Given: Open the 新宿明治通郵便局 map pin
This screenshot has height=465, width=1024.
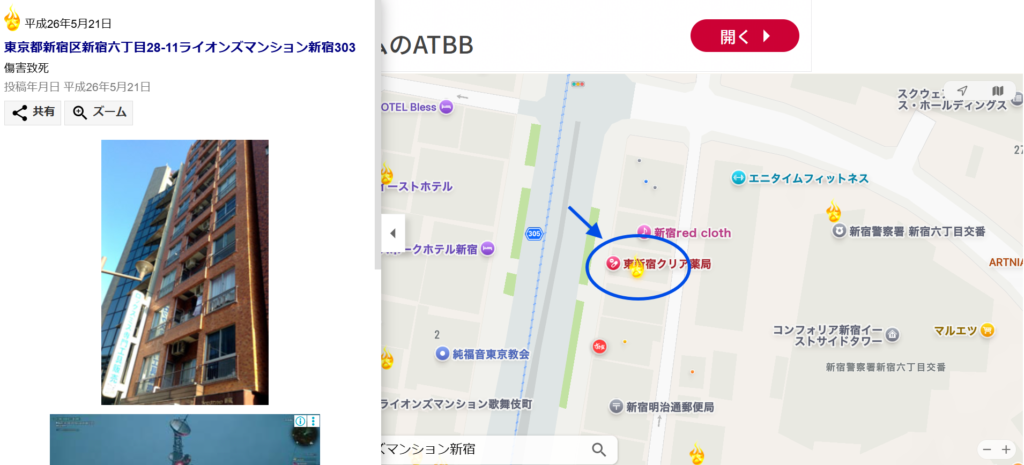Looking at the screenshot, I should [x=617, y=407].
